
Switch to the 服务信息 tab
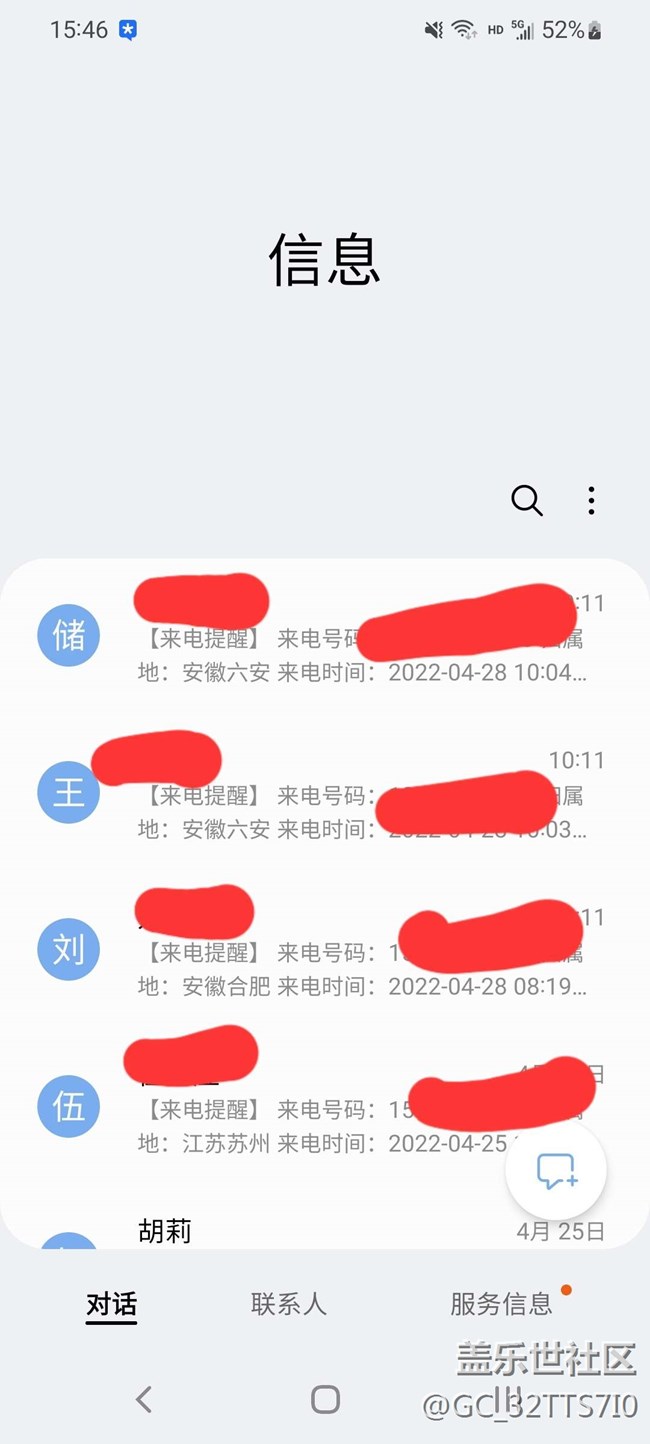pos(501,1304)
